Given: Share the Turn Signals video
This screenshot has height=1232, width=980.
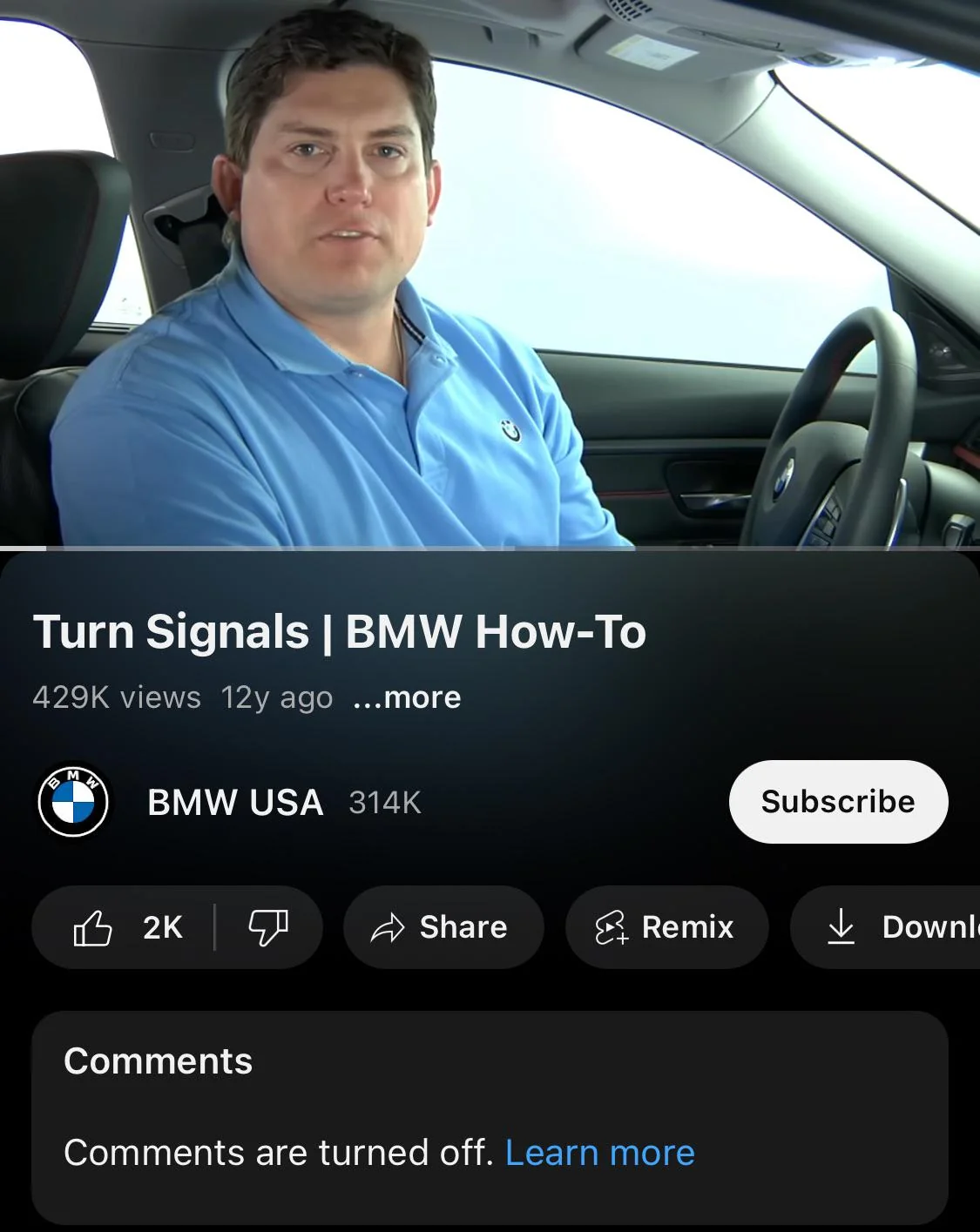Looking at the screenshot, I should click(443, 927).
